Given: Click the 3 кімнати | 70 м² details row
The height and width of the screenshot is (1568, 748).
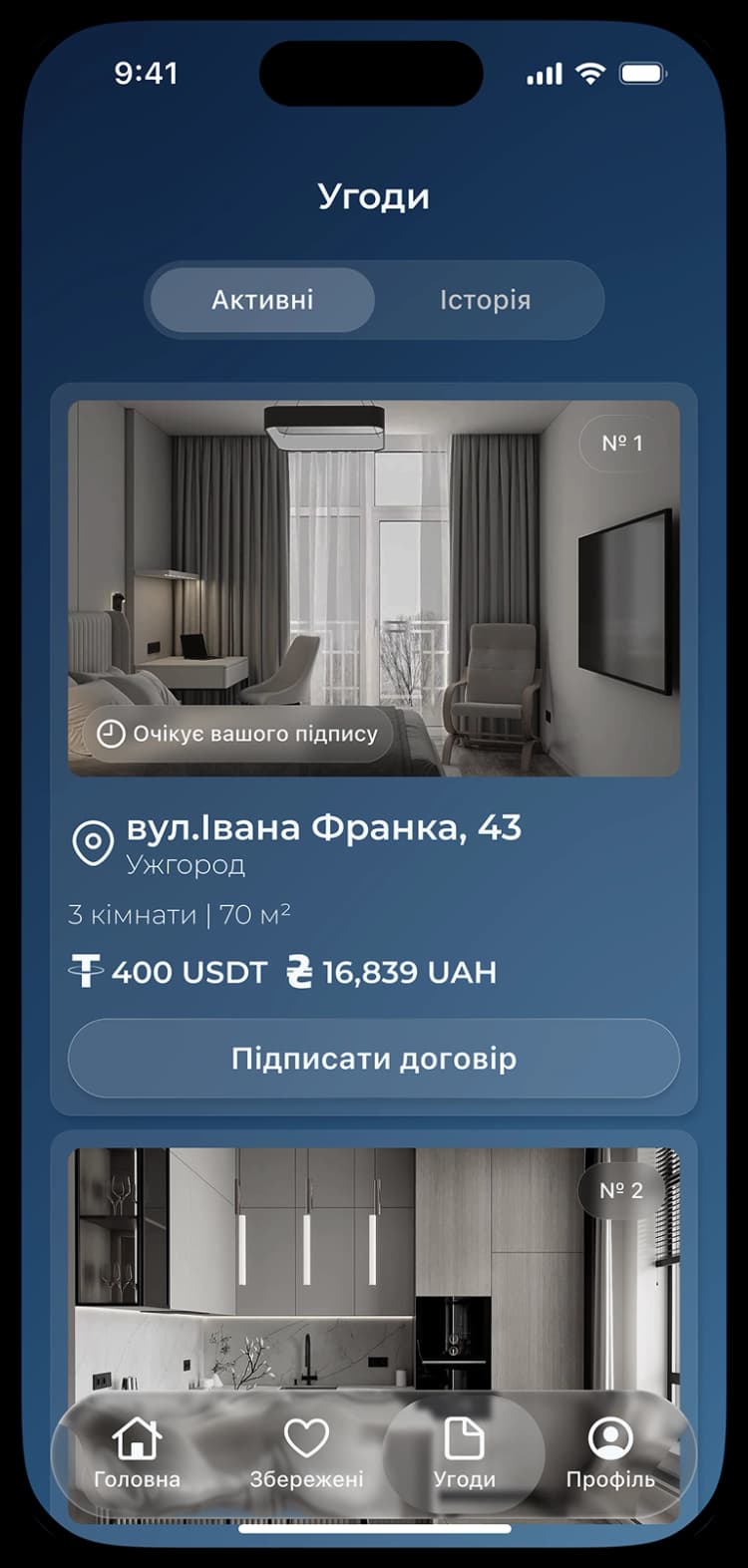Looking at the screenshot, I should (x=180, y=914).
